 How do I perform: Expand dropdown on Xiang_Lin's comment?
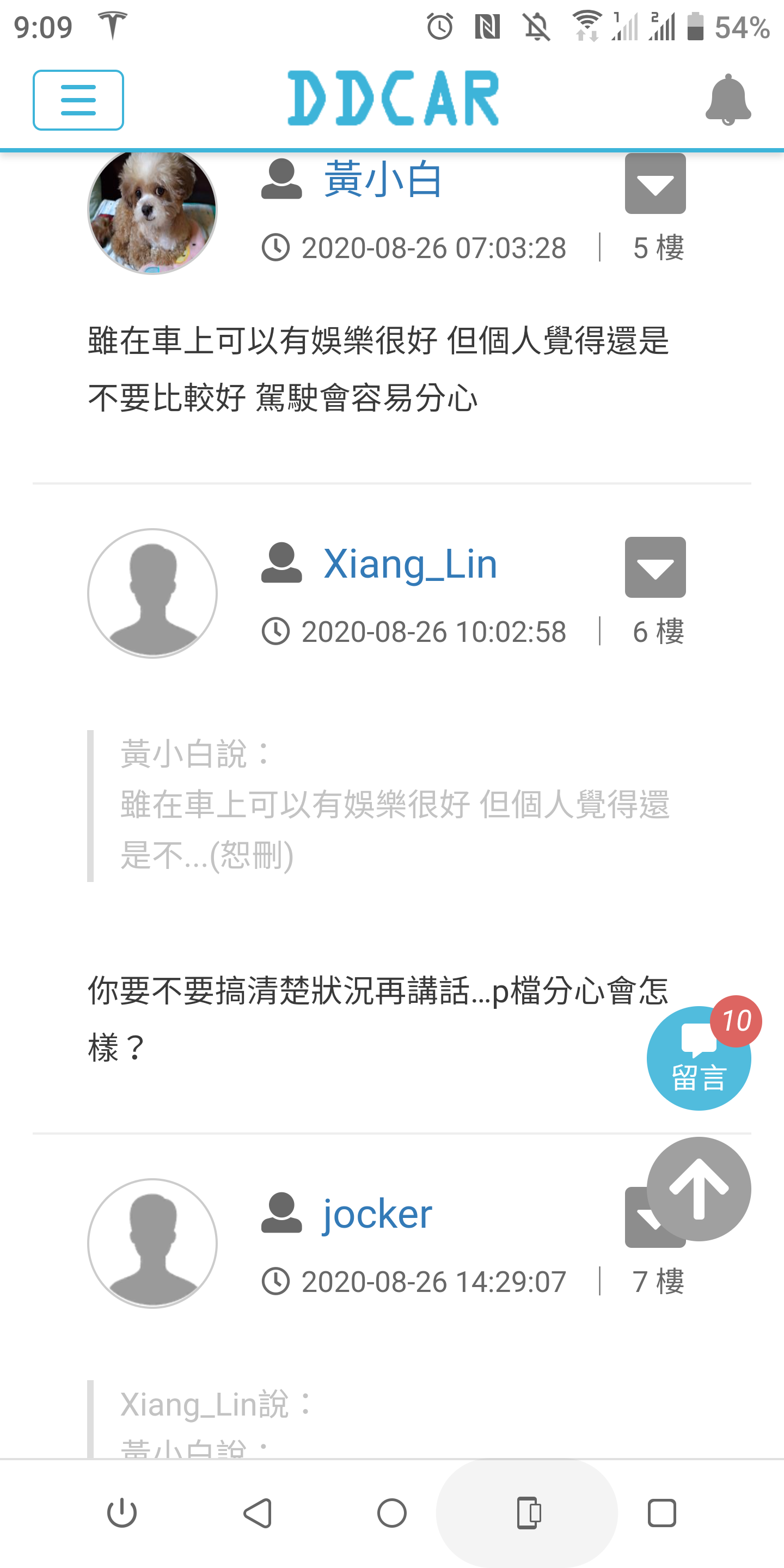655,567
